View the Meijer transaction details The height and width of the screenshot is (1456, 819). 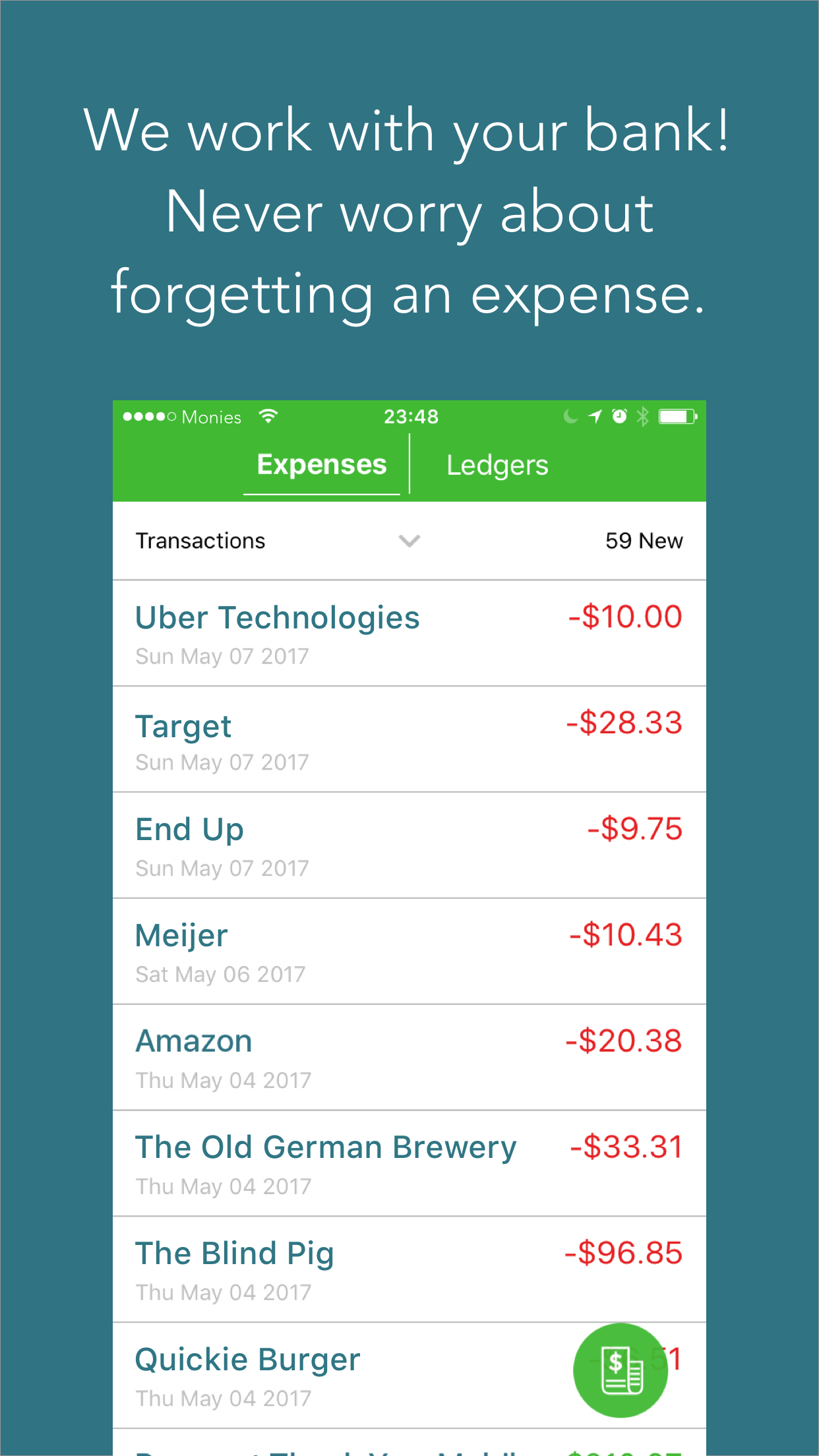(x=409, y=951)
